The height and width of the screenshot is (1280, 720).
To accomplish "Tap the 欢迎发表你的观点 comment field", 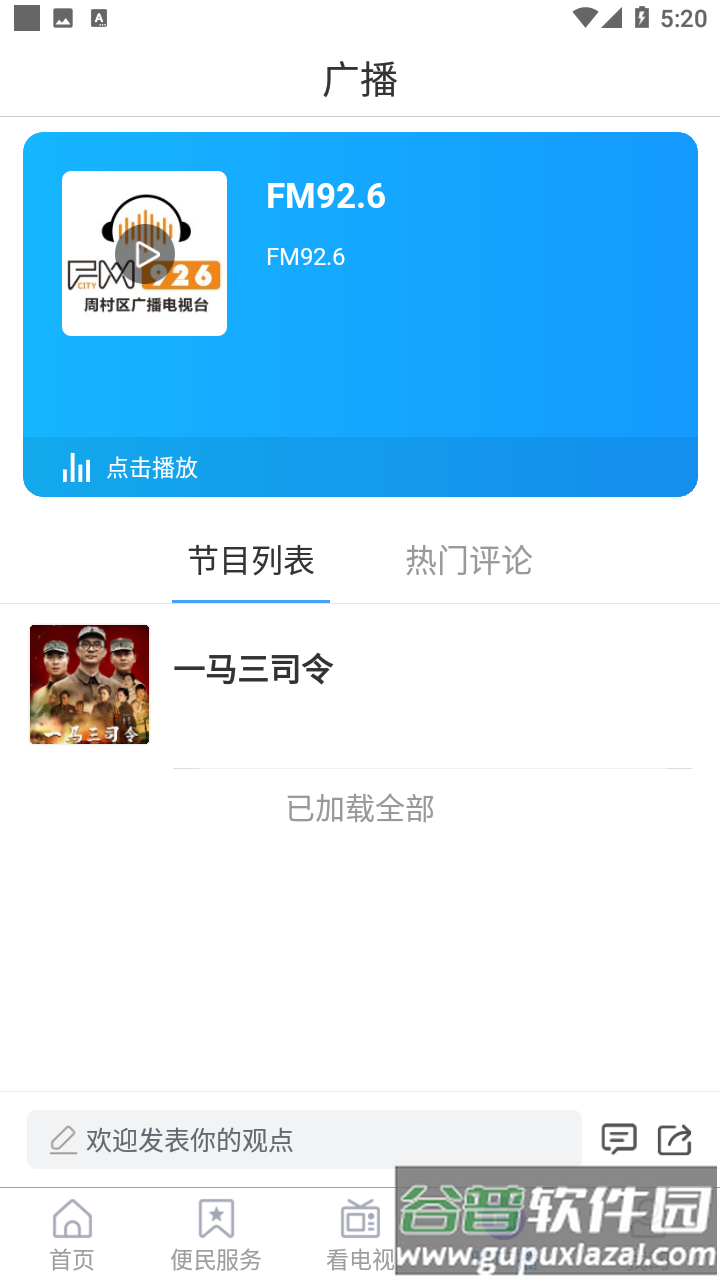I will coord(304,1140).
